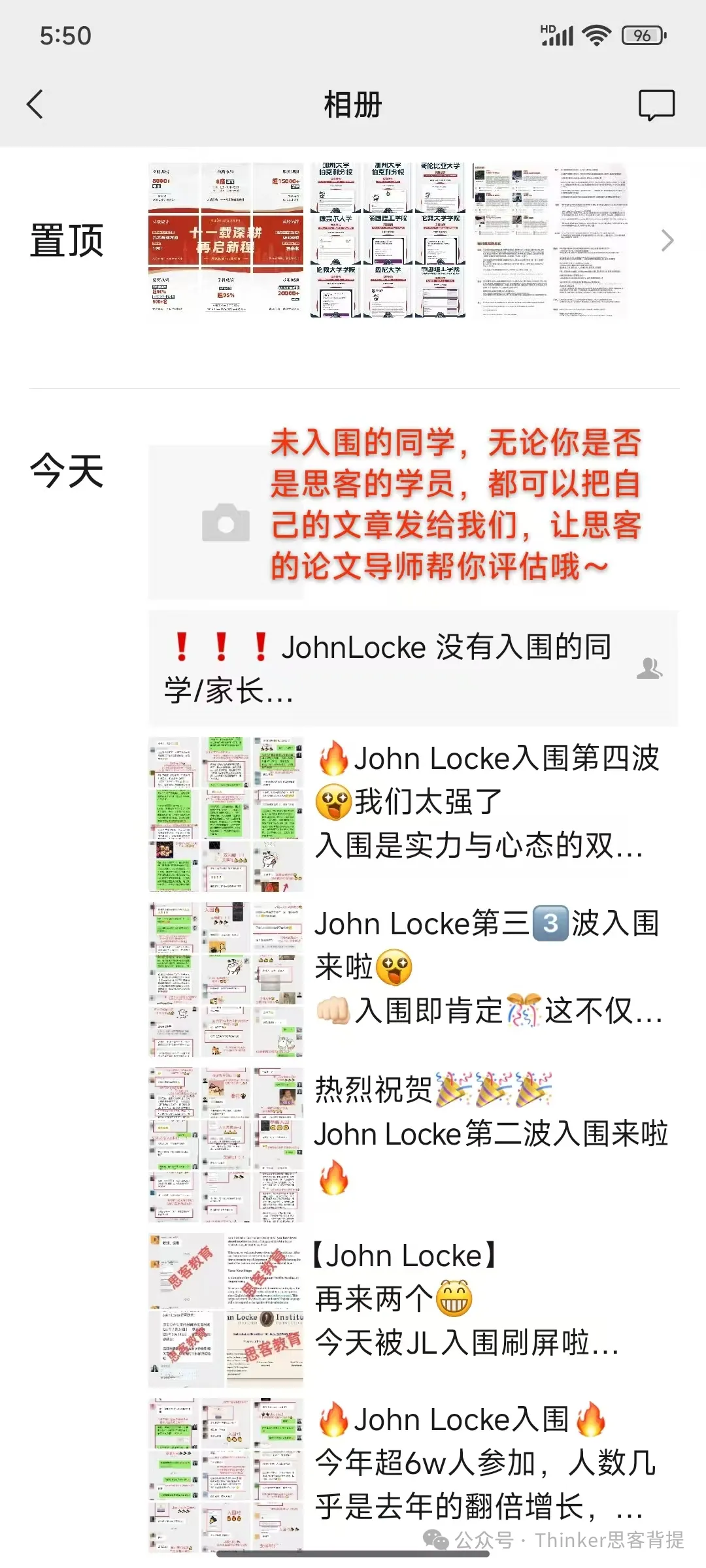Expand pinned posts with the right chevron

coord(667,240)
